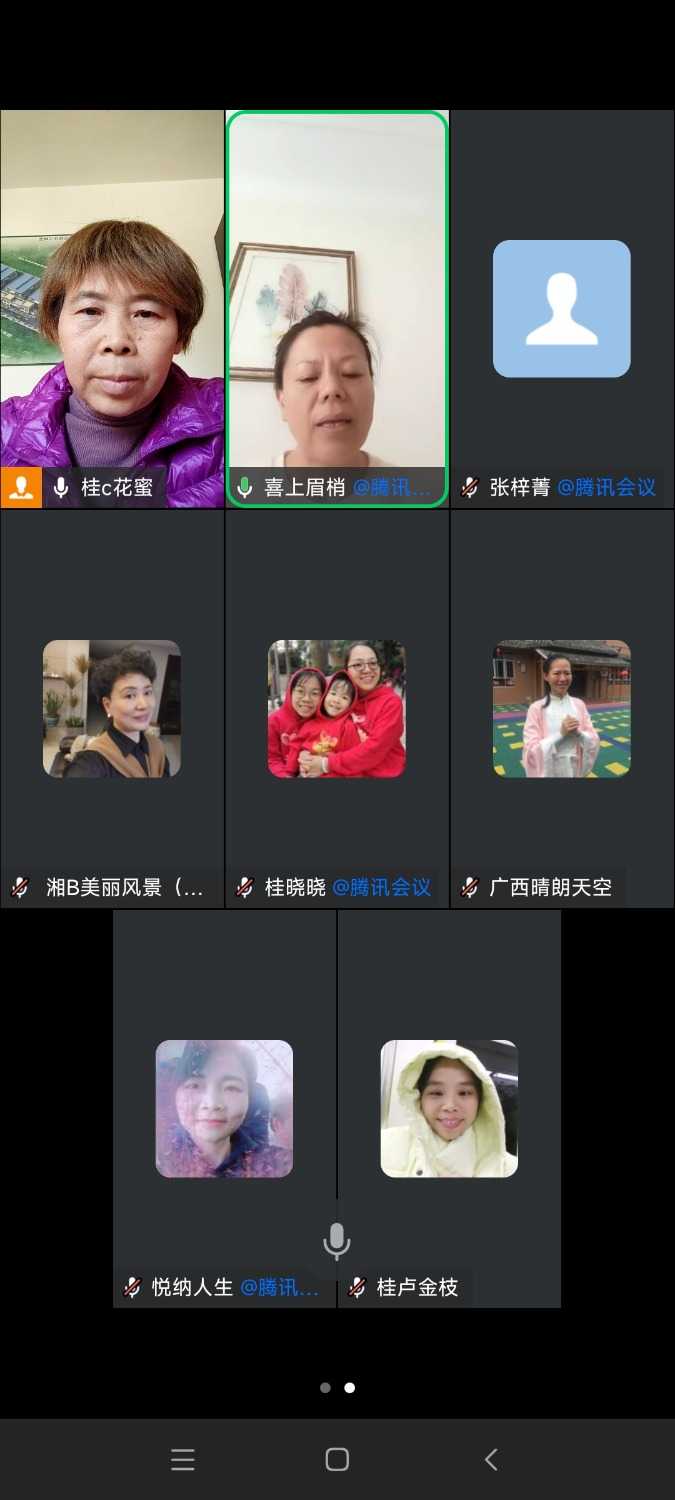Tap the tile of 湘B美丽风景
The image size is (675, 1500).
click(112, 708)
